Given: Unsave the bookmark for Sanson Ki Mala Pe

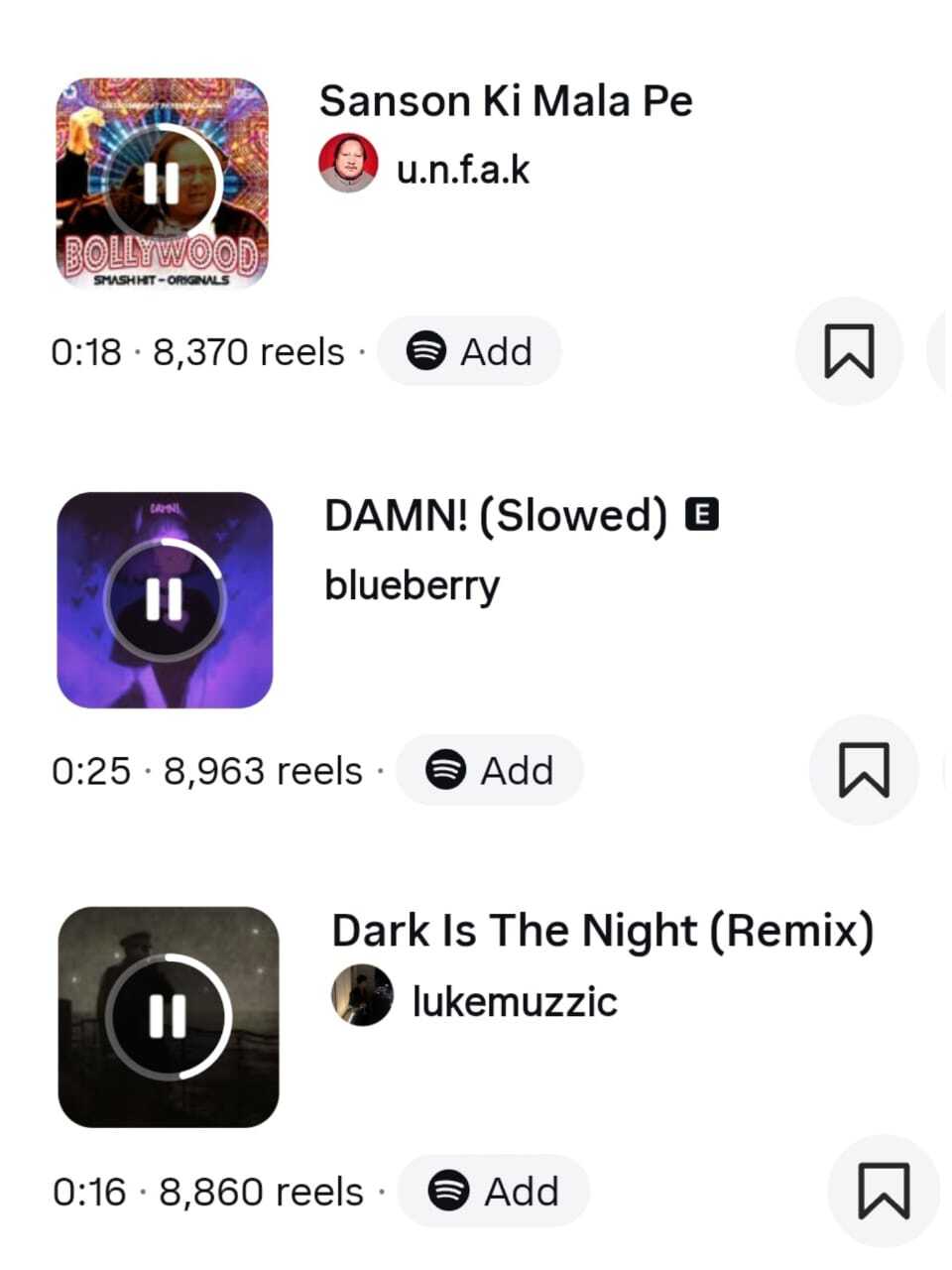Looking at the screenshot, I should point(849,350).
